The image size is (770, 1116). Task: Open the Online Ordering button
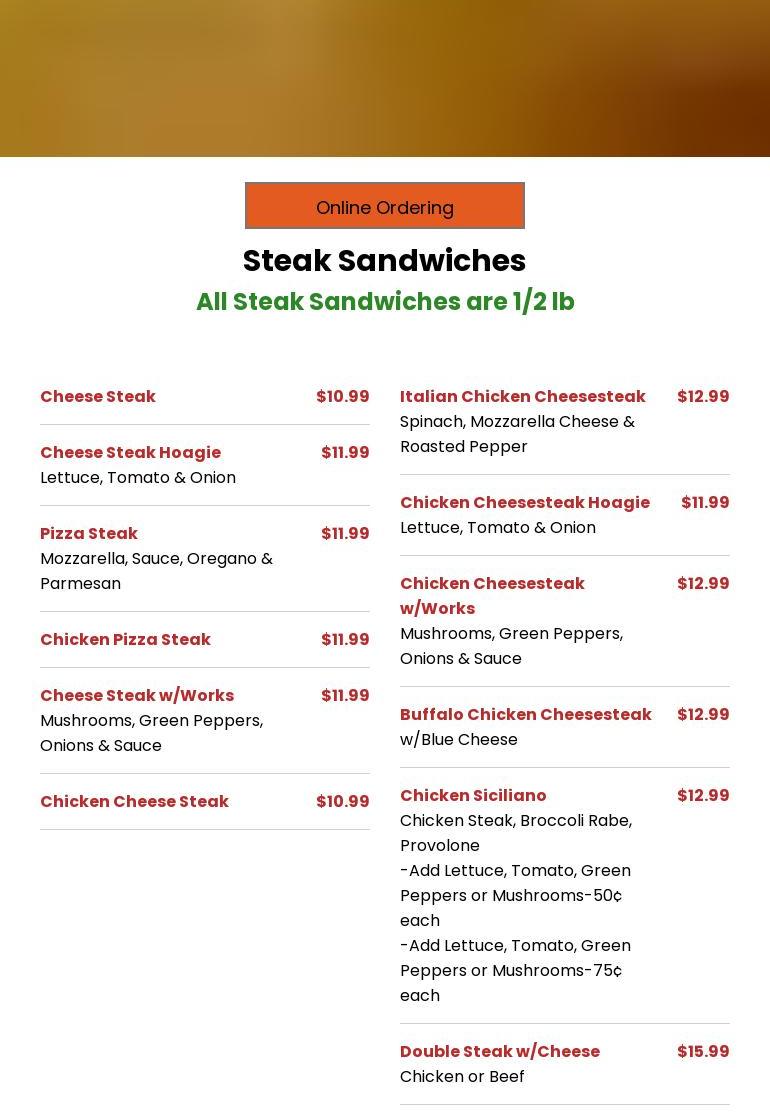(x=385, y=206)
